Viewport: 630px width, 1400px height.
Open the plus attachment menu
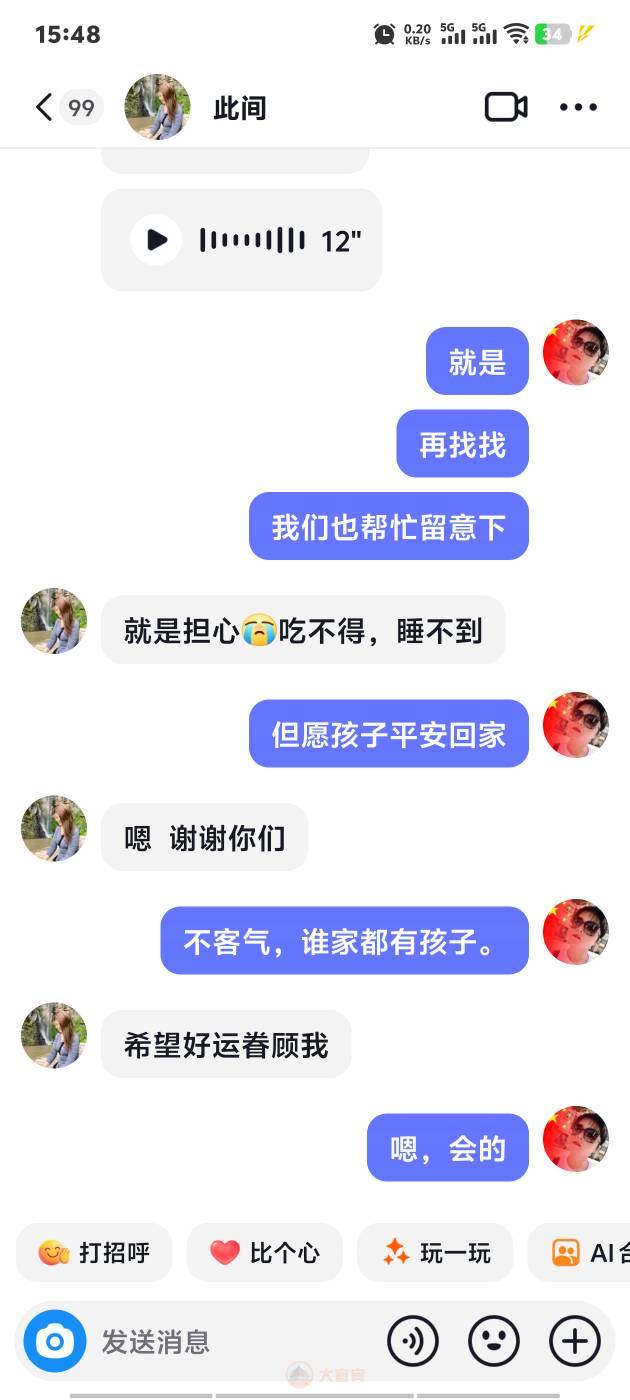[x=575, y=1341]
